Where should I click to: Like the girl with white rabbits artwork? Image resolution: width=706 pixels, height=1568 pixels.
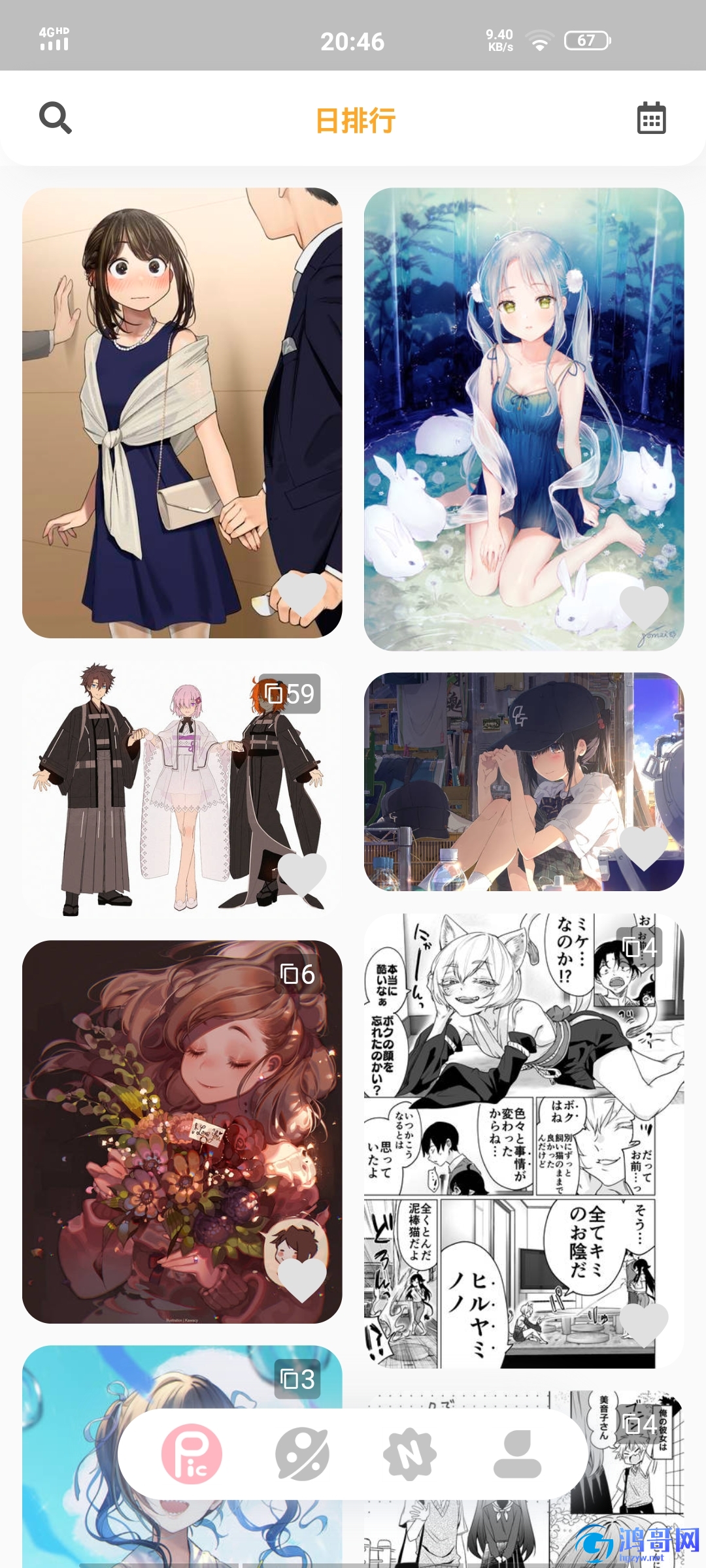pos(643,606)
